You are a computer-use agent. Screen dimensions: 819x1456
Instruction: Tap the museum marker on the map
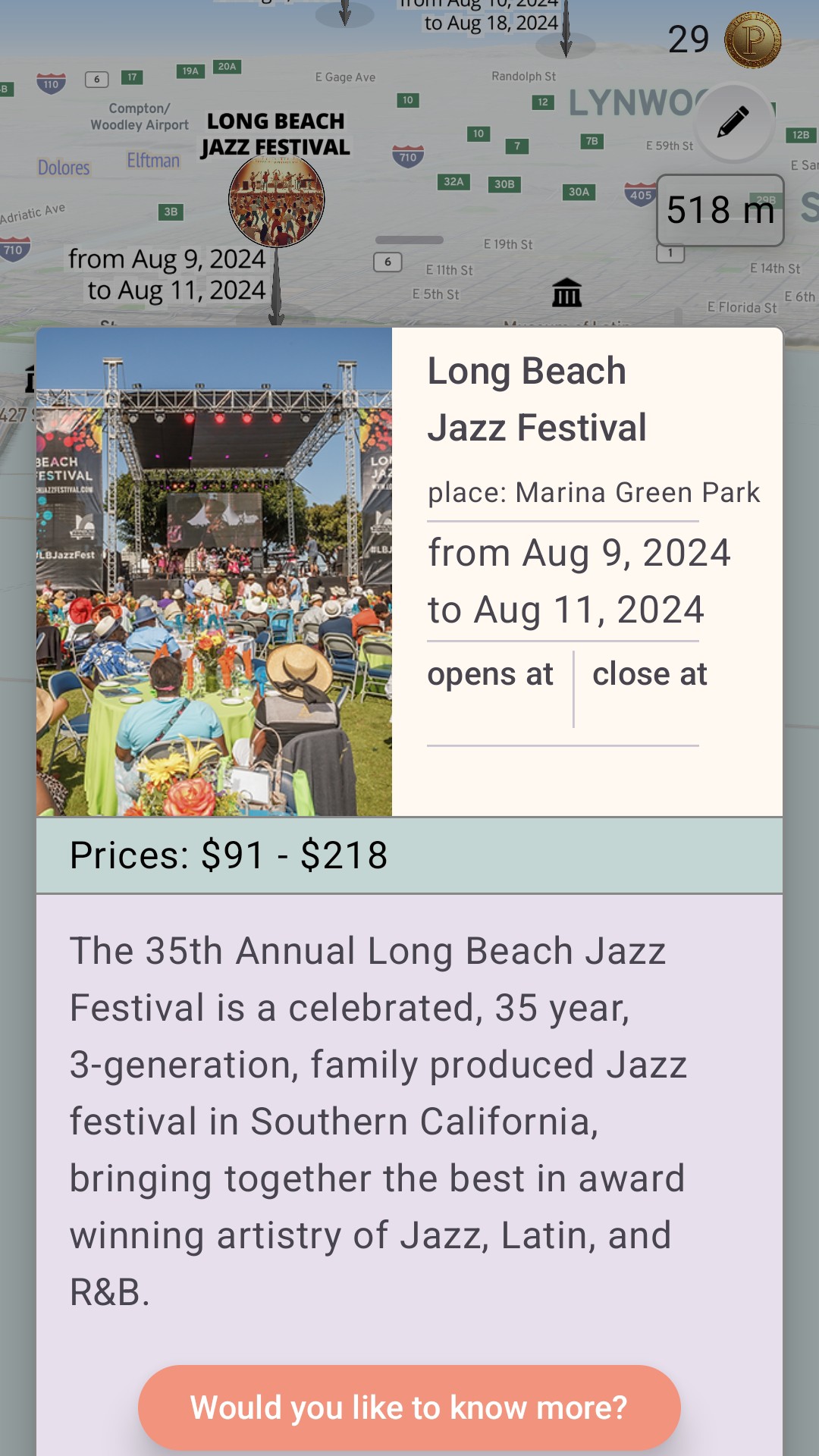click(x=566, y=293)
